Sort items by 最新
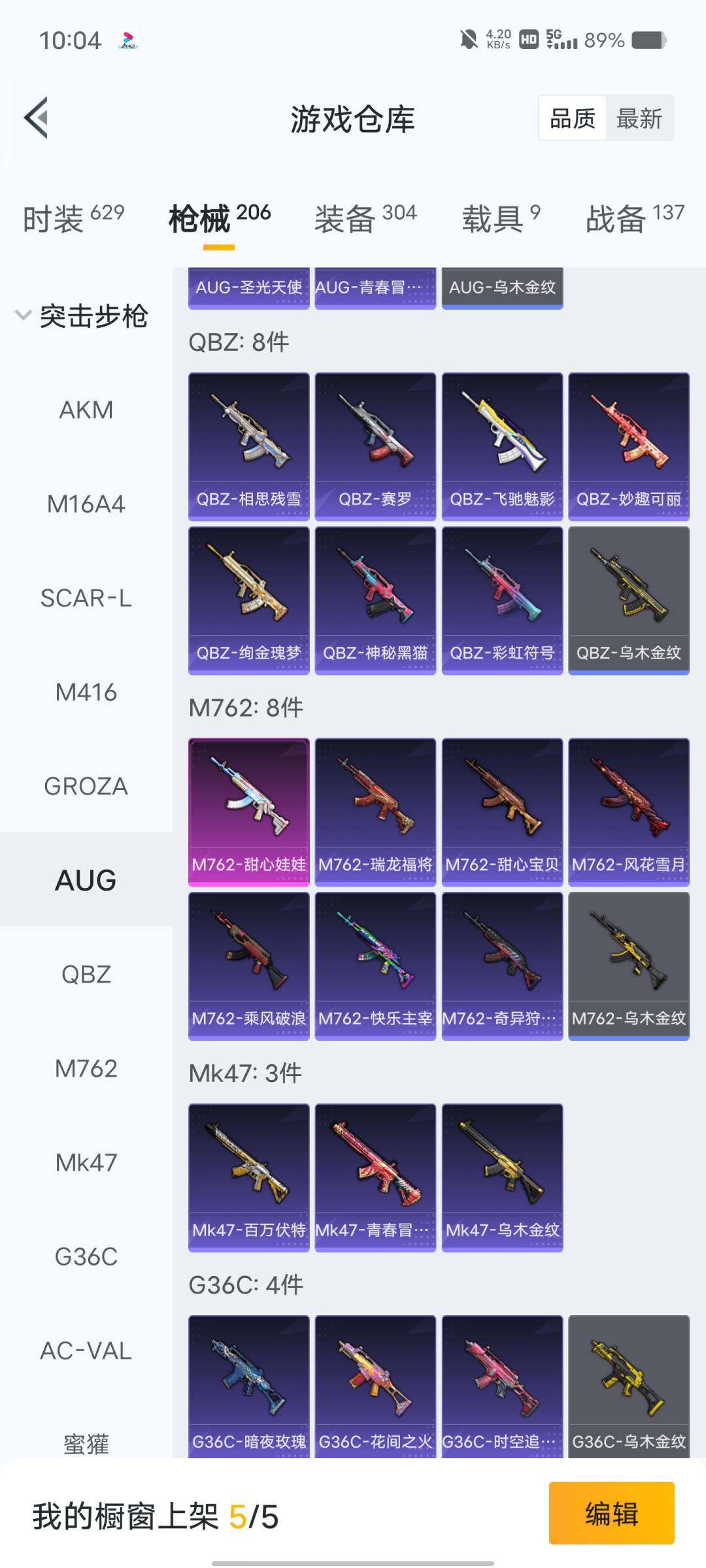Viewport: 706px width, 1568px height. point(639,119)
